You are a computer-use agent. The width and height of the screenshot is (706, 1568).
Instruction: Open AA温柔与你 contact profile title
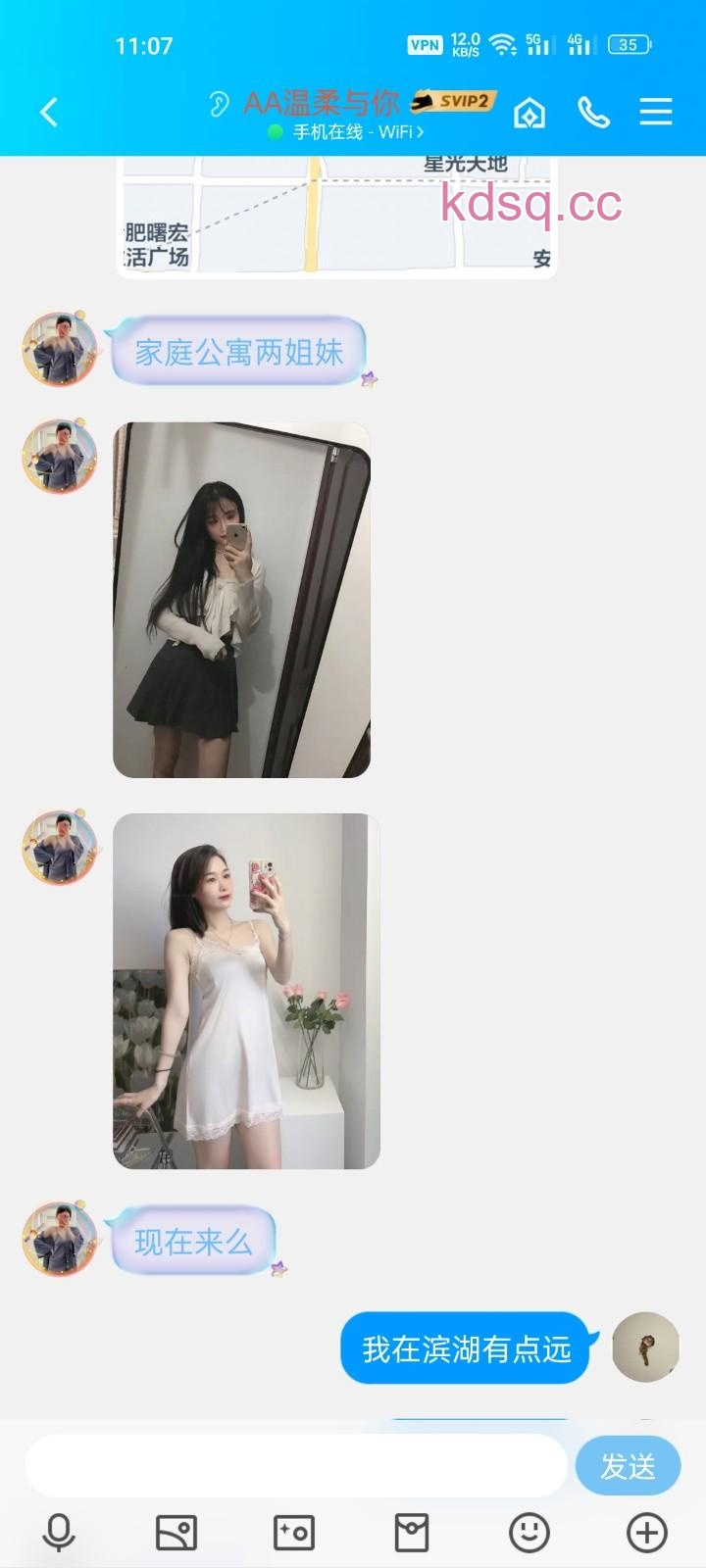pyautogui.click(x=322, y=102)
